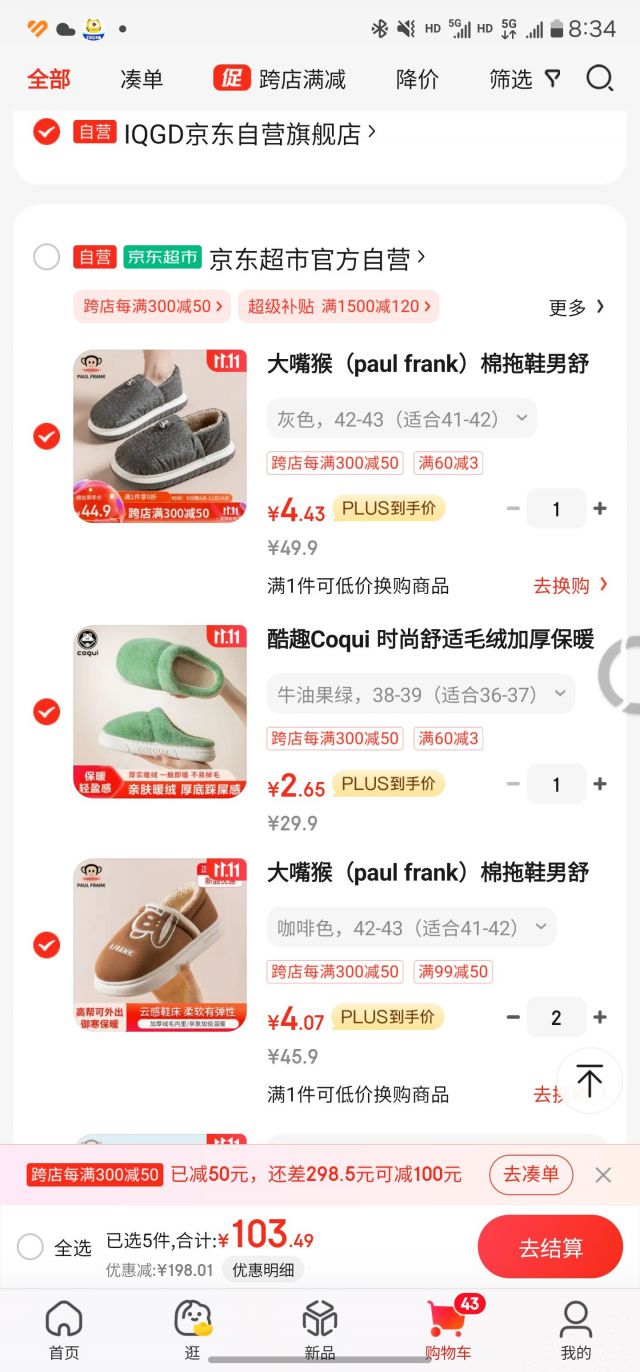Image resolution: width=640 pixels, height=1372 pixels.
Task: Select the 跨店满减 tab
Action: click(x=281, y=80)
